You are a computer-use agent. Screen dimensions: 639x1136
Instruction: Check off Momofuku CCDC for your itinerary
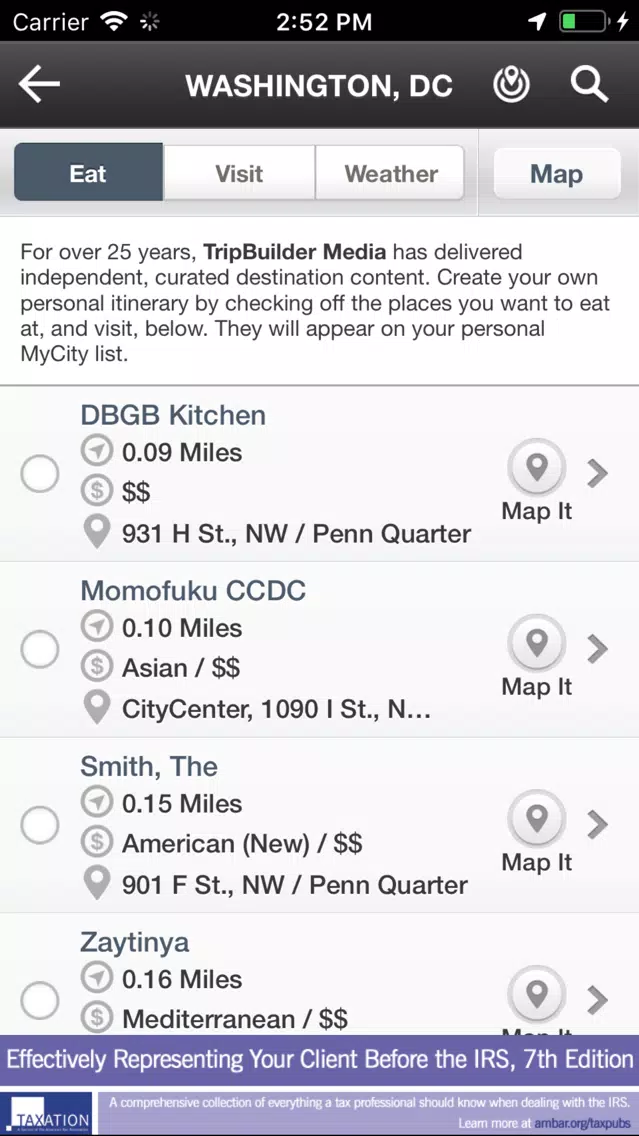(40, 649)
